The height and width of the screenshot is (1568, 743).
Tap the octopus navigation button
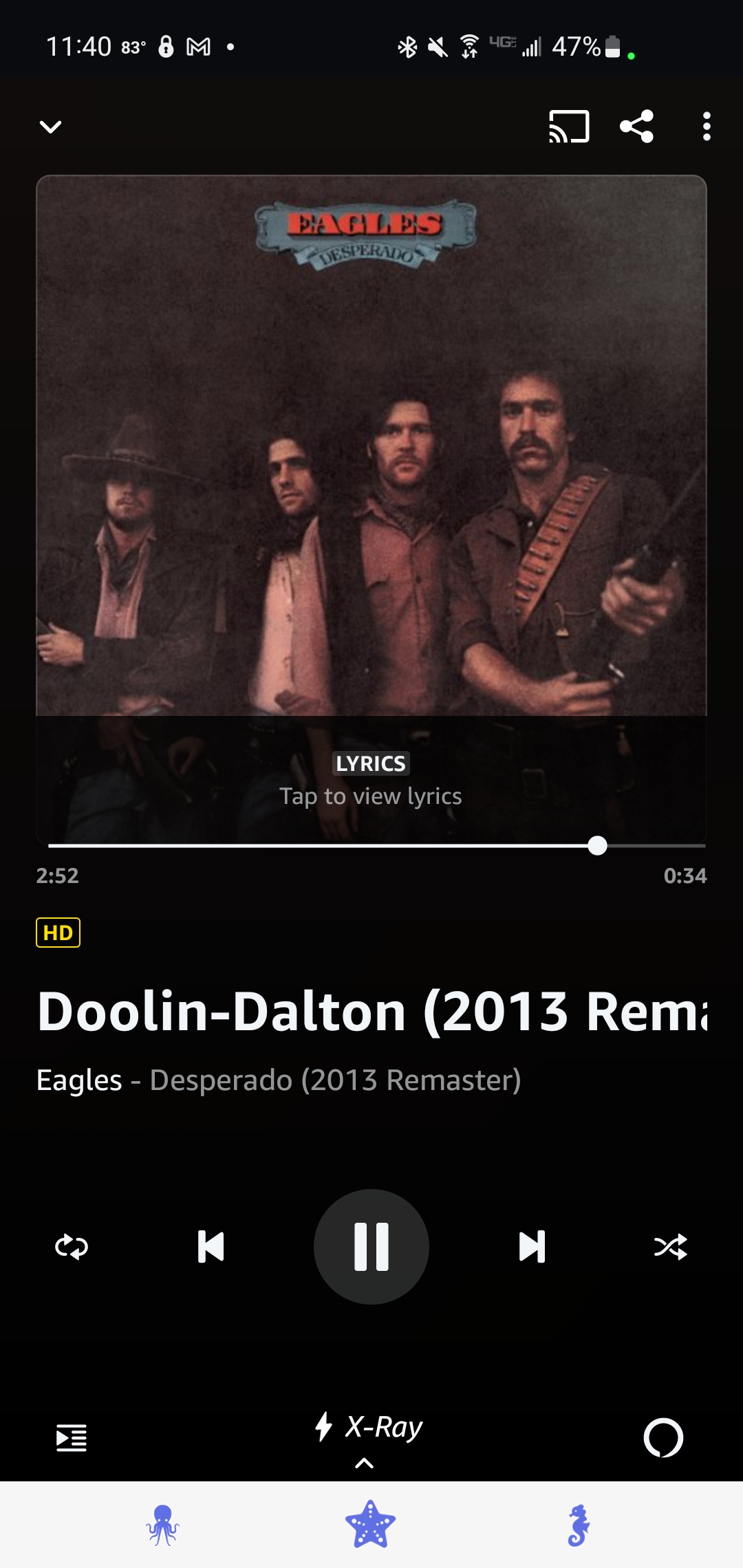[x=162, y=1525]
